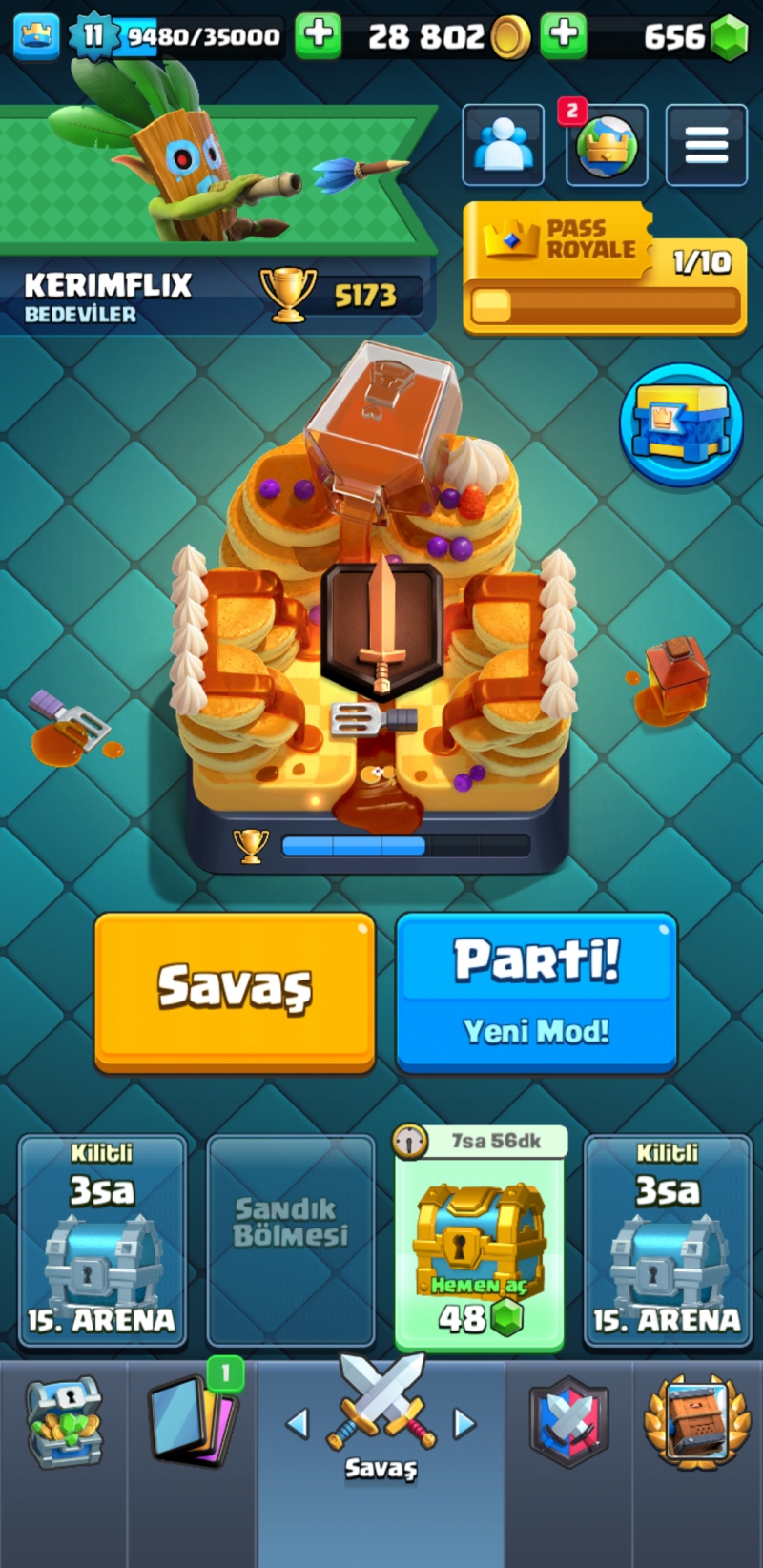This screenshot has width=763, height=1568.
Task: Open the golden chest for 48 gems
Action: (480, 1240)
